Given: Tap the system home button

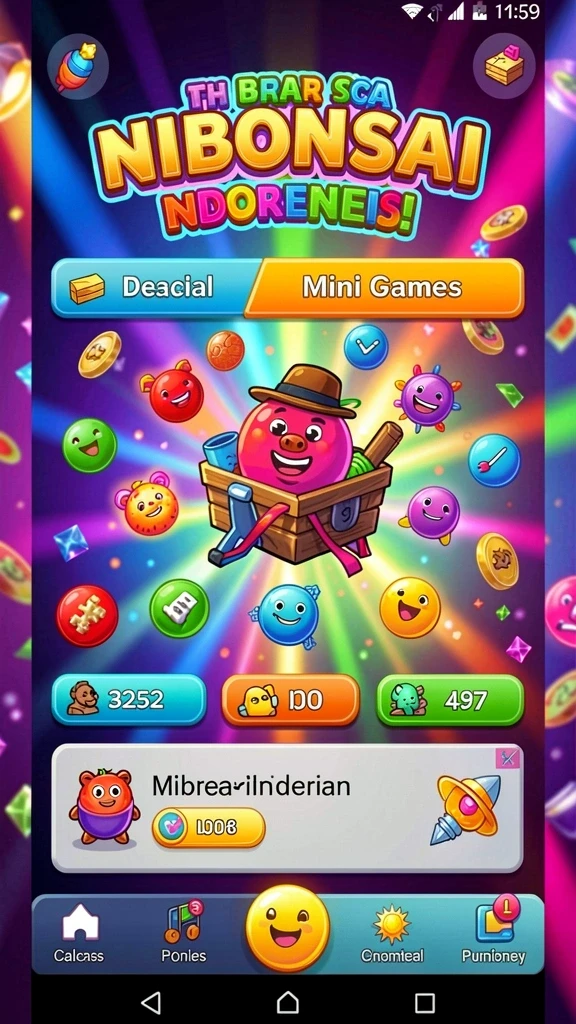Looking at the screenshot, I should tap(287, 1002).
